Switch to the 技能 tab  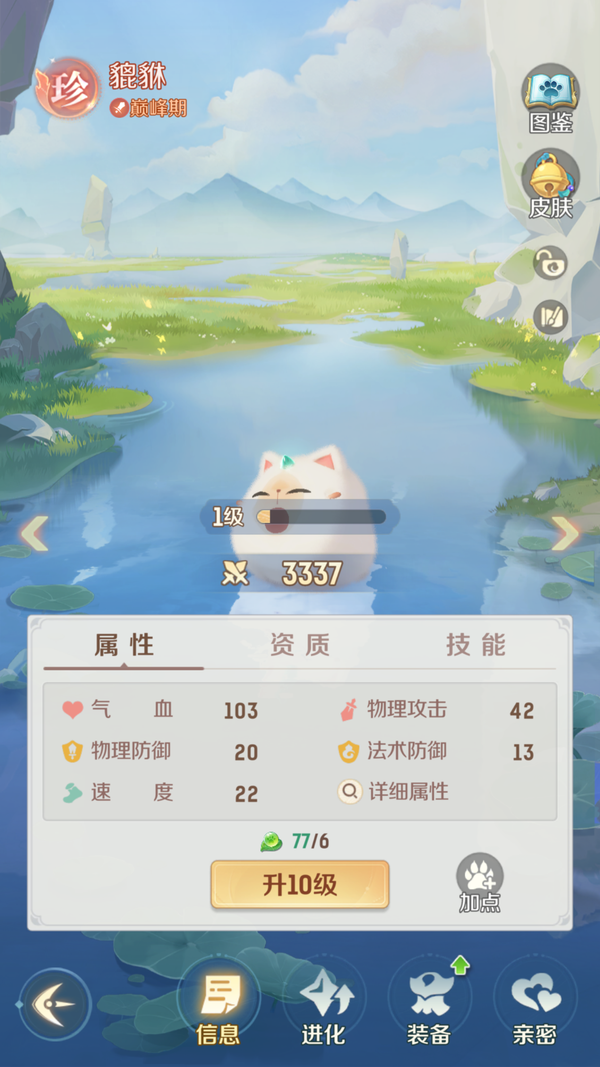point(475,645)
